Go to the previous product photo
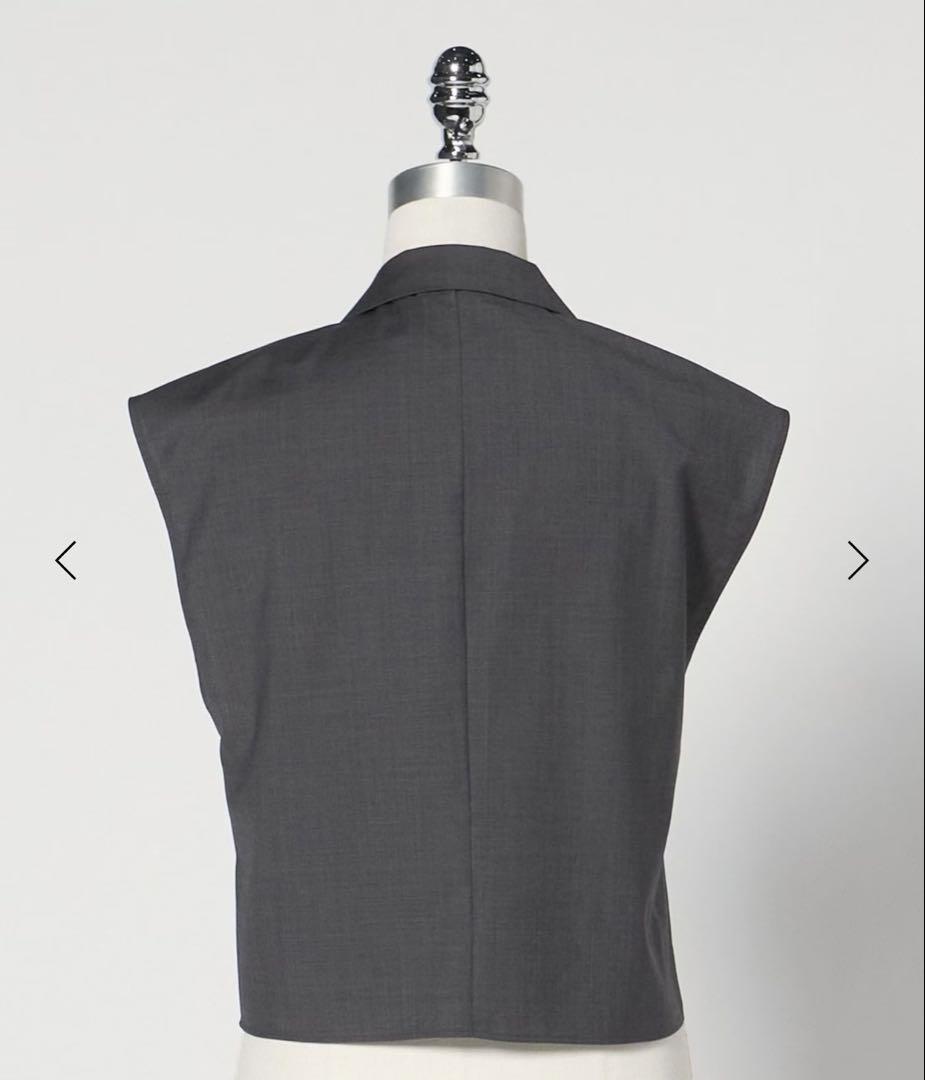 coord(66,560)
